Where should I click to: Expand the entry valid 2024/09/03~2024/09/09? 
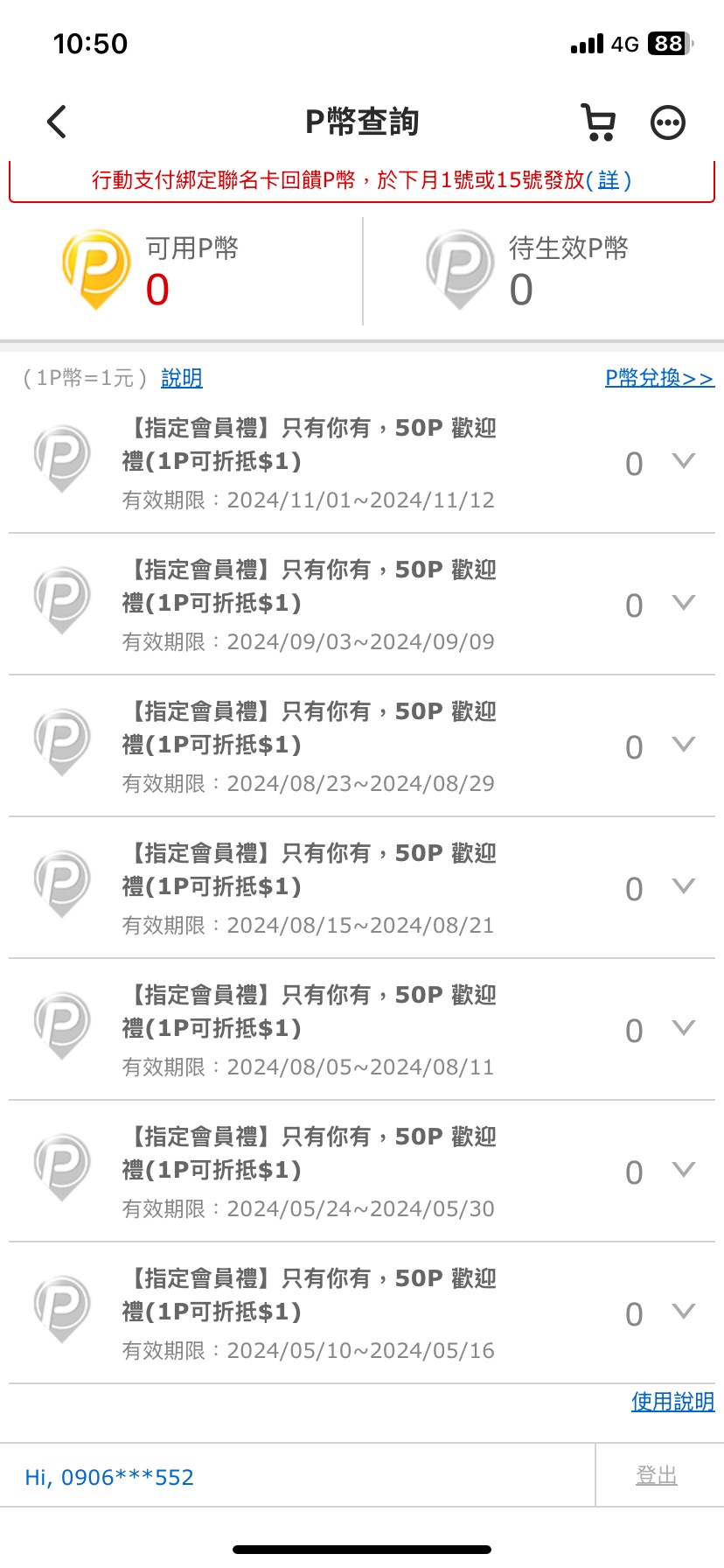coord(684,603)
